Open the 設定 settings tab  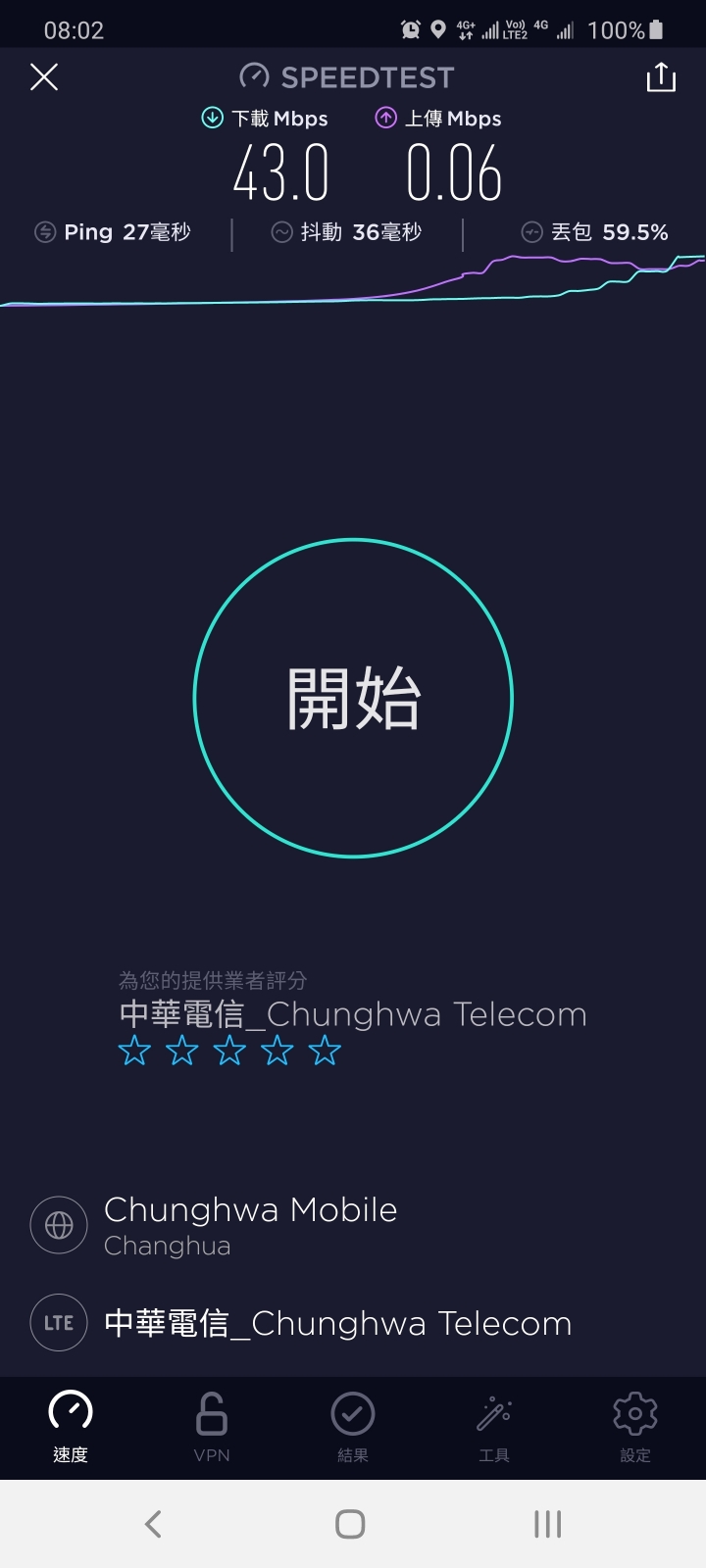634,1426
